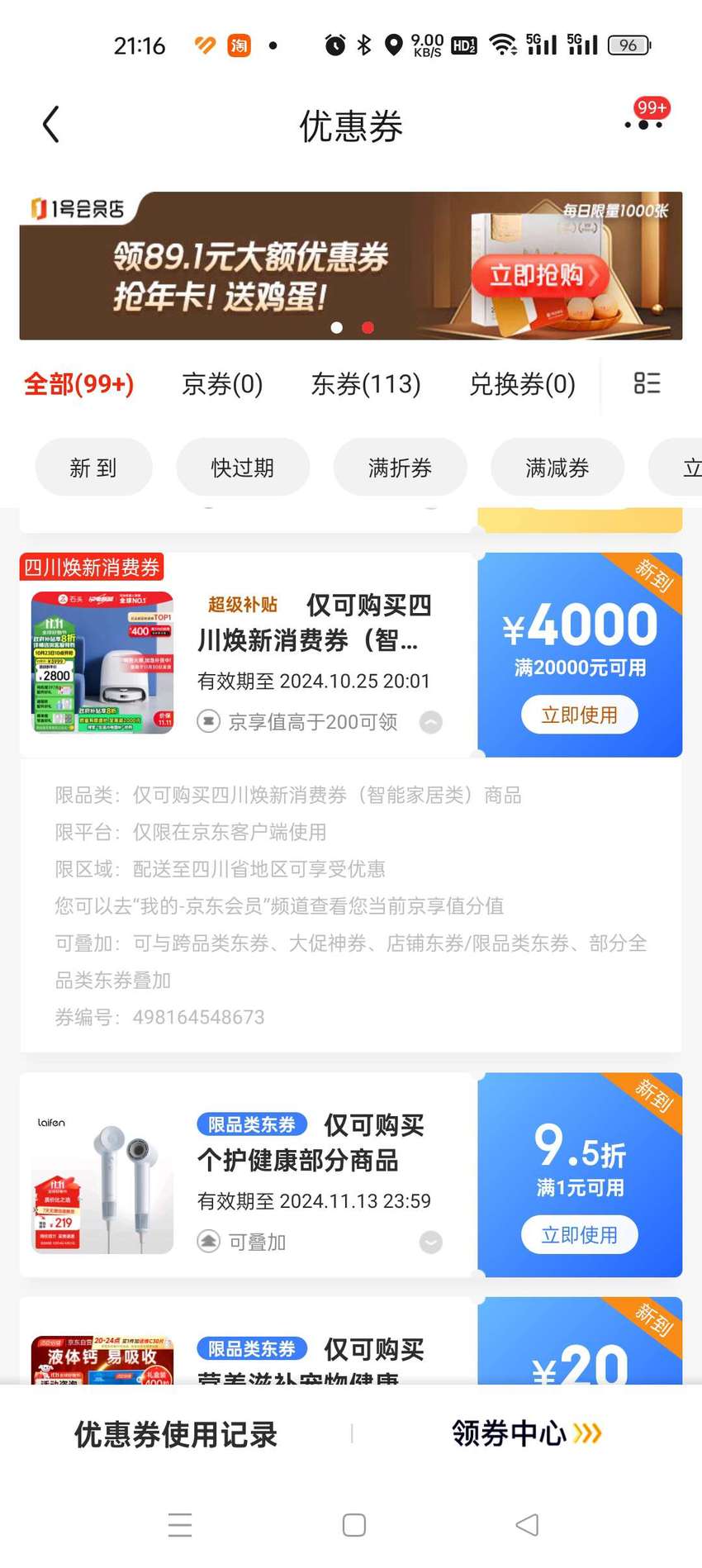
Task: Select the 满减券 filter chip
Action: point(557,468)
